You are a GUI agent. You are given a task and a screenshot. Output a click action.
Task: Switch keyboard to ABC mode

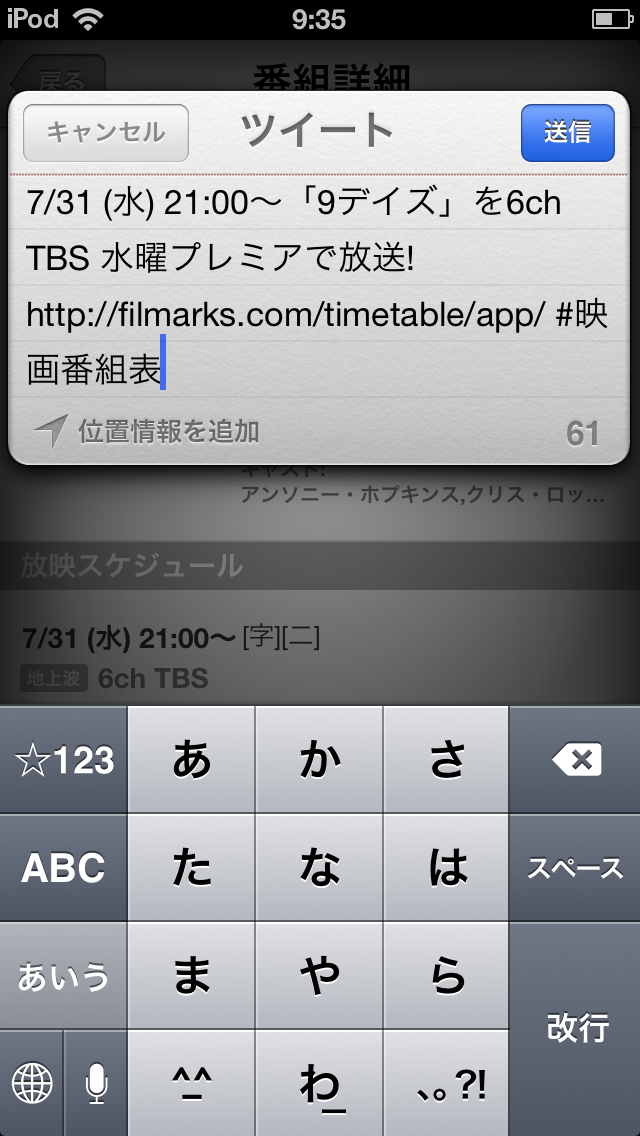(64, 867)
